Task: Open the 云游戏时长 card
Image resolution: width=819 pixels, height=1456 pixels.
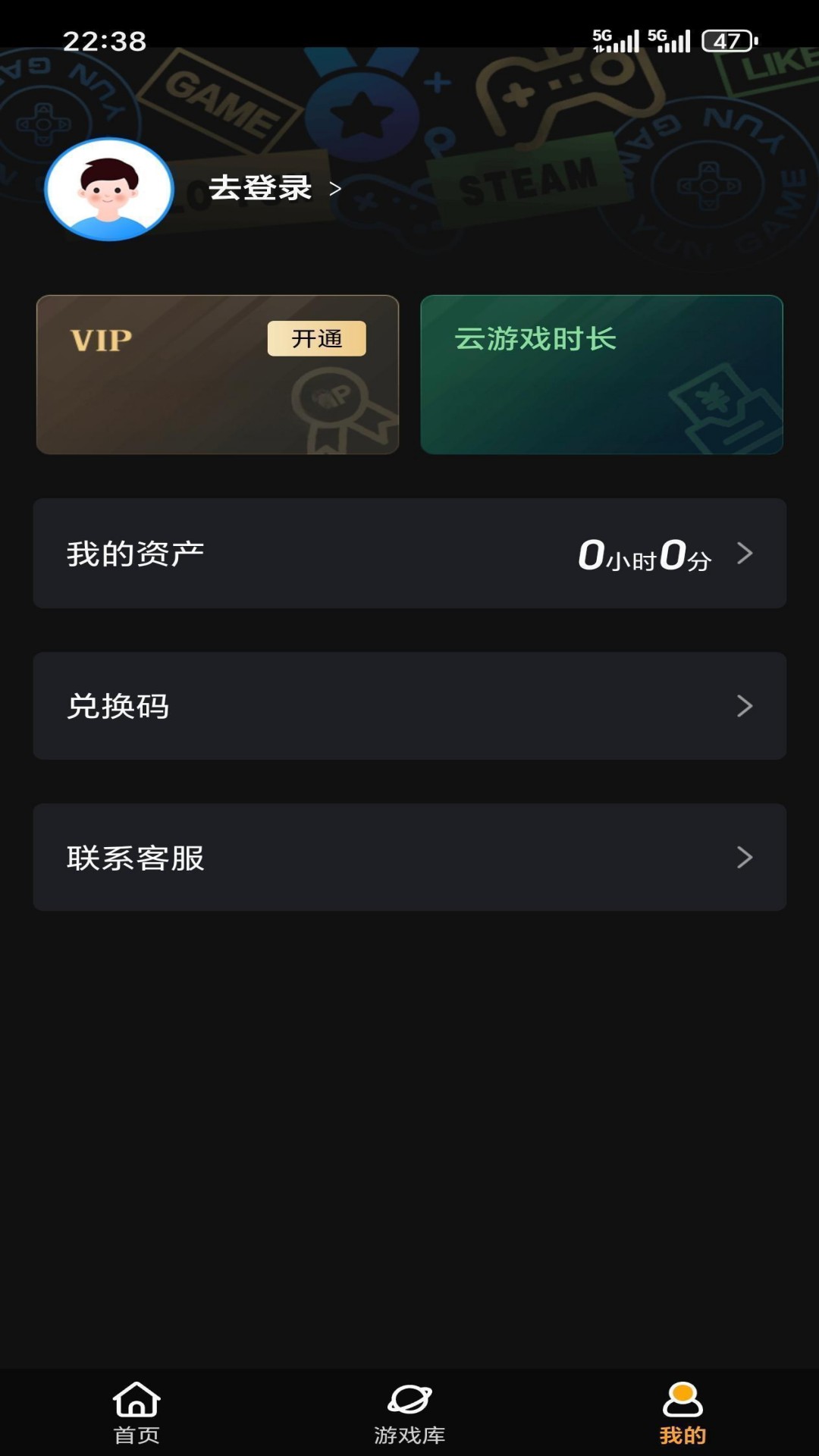Action: point(601,372)
